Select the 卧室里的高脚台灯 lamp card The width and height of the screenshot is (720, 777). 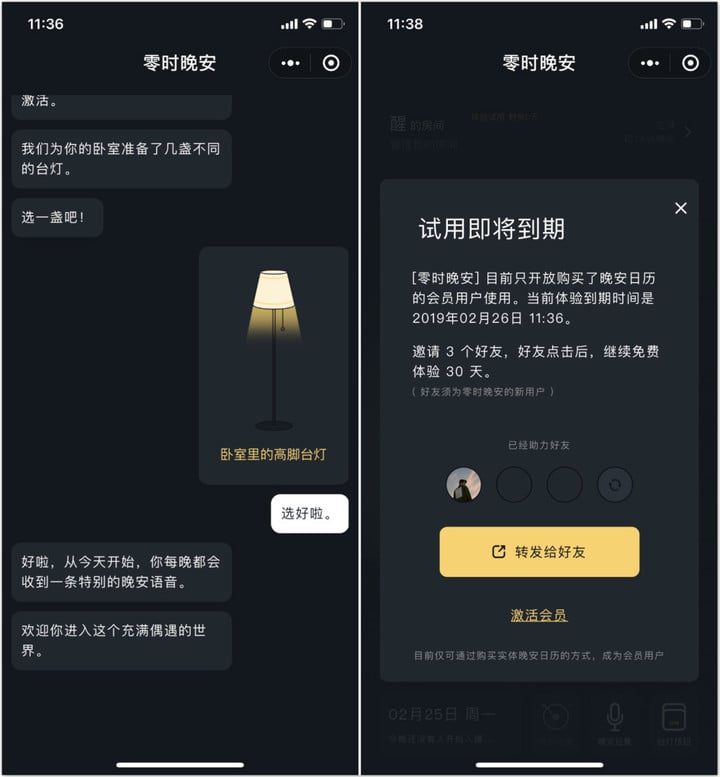(273, 365)
